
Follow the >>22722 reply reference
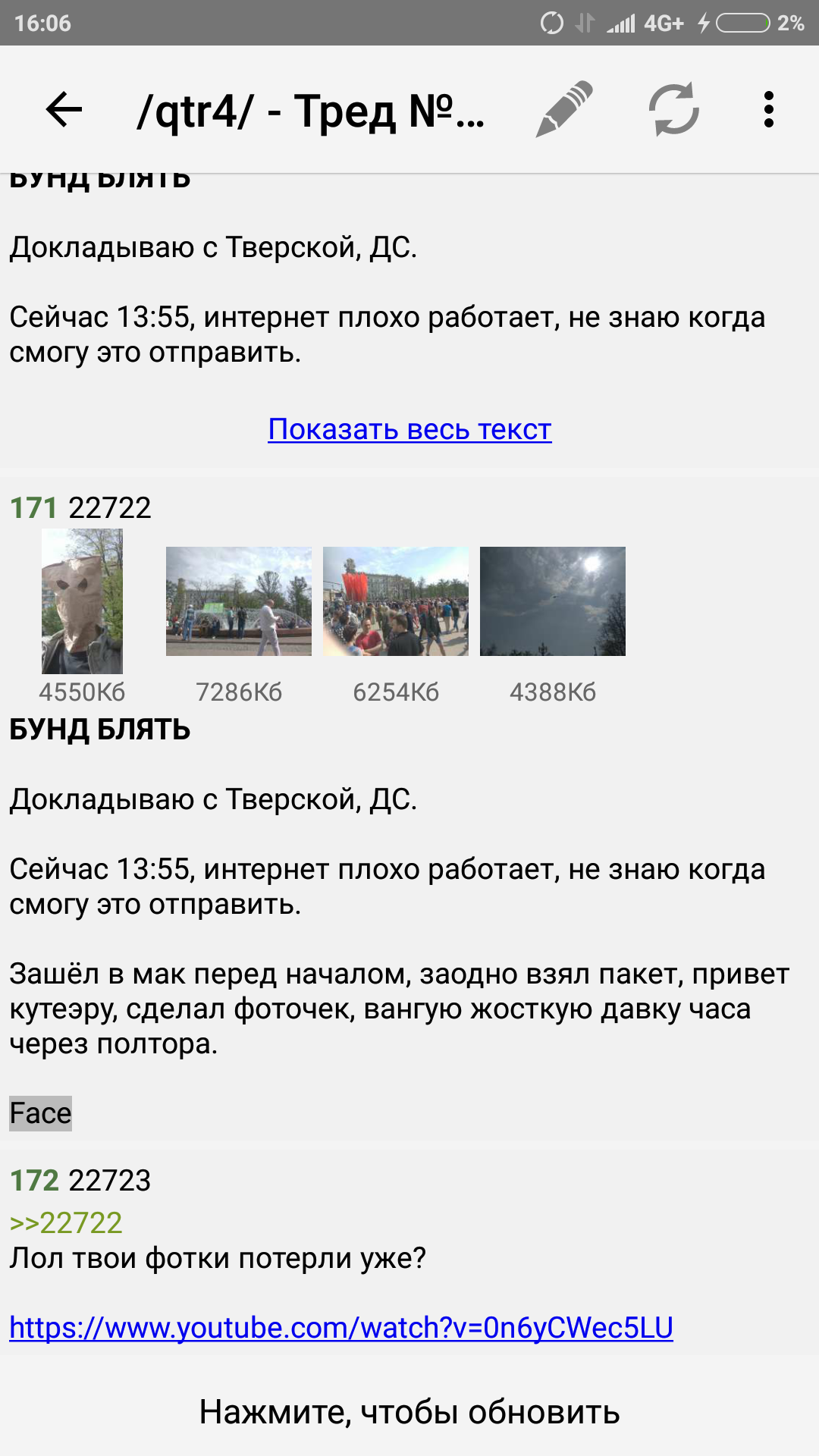point(66,1223)
